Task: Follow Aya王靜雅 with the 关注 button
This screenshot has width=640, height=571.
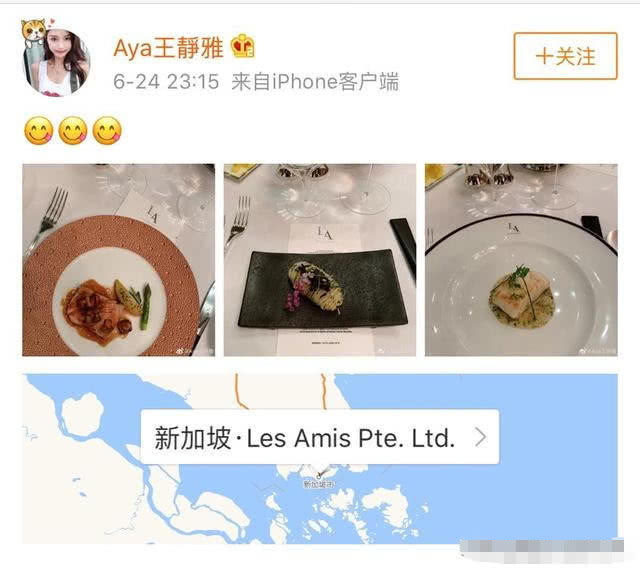Action: (565, 56)
